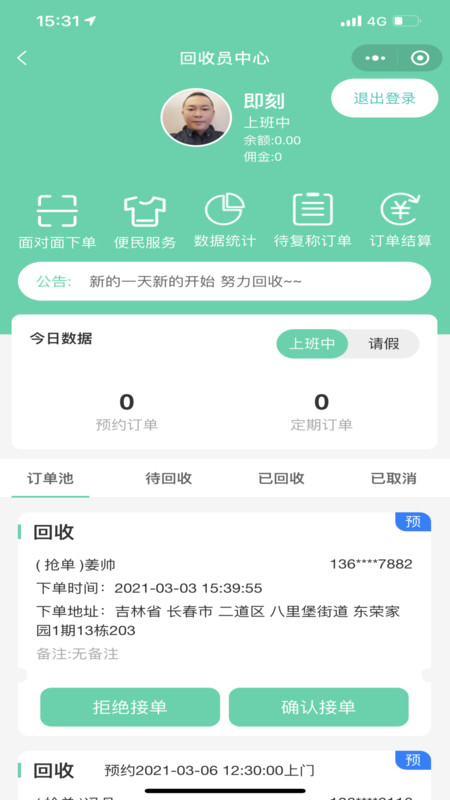Select the 上班中 status option
The height and width of the screenshot is (800, 450).
click(x=312, y=344)
